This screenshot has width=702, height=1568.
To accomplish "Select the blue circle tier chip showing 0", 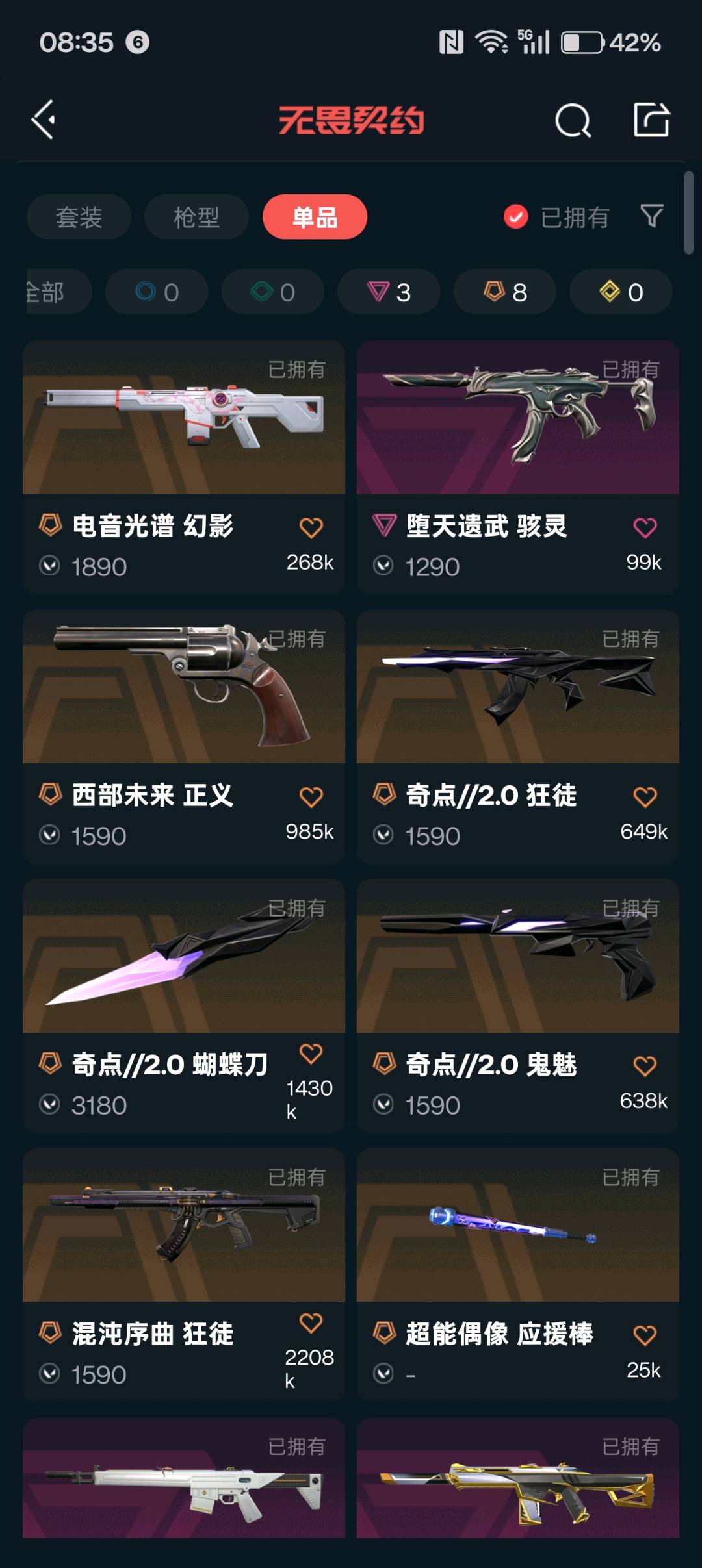I will coord(157,292).
